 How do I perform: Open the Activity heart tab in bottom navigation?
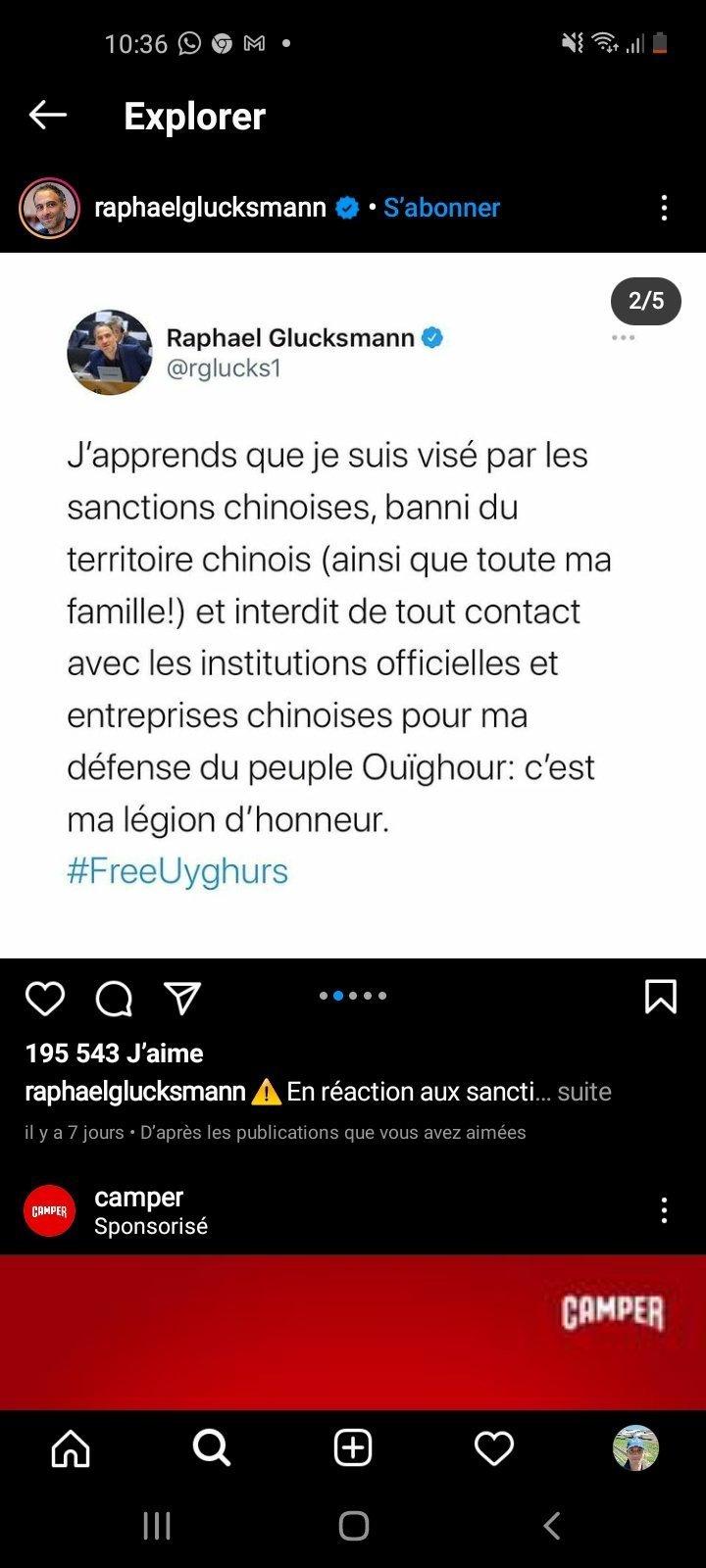[x=494, y=1447]
